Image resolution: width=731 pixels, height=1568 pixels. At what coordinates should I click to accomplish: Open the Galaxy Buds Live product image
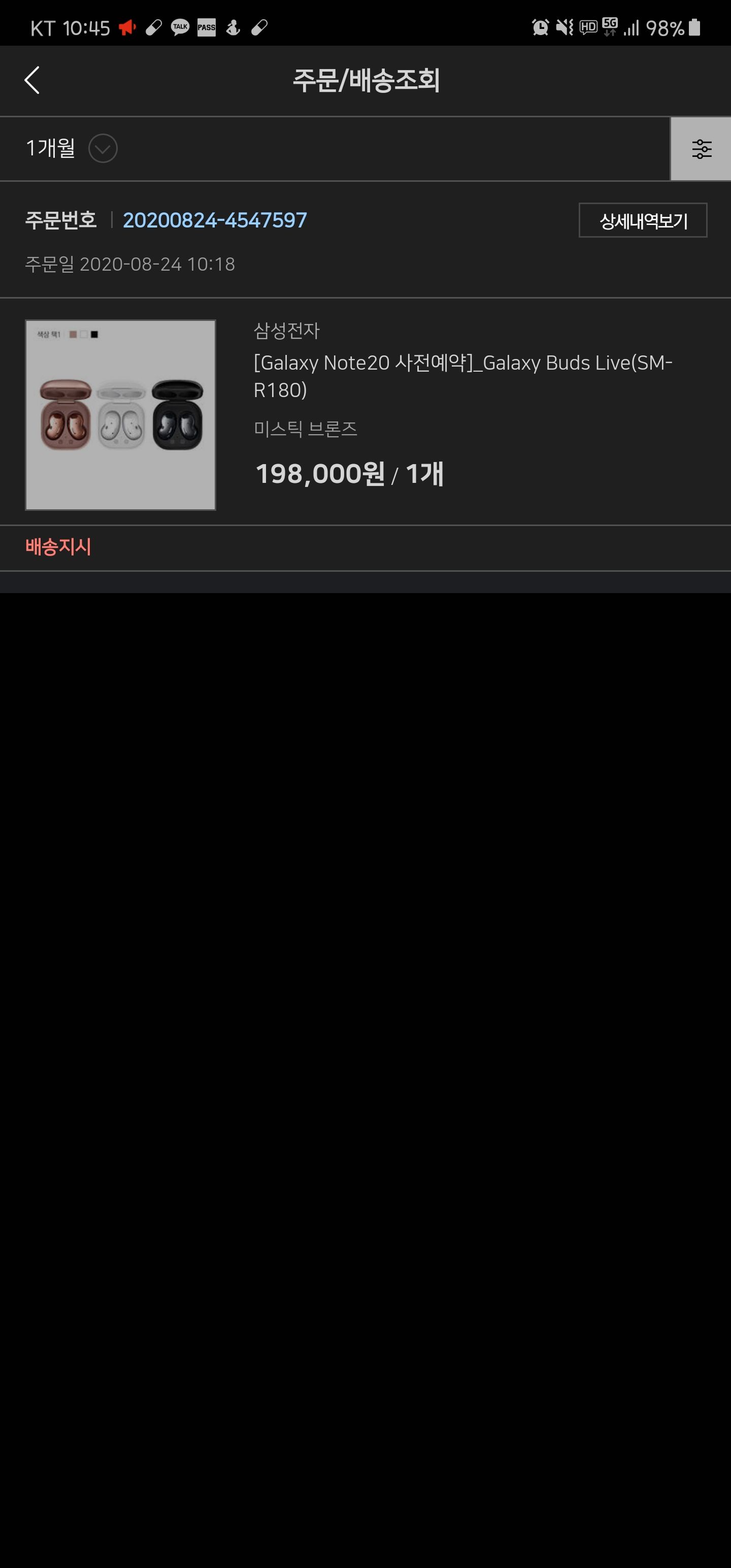(120, 414)
